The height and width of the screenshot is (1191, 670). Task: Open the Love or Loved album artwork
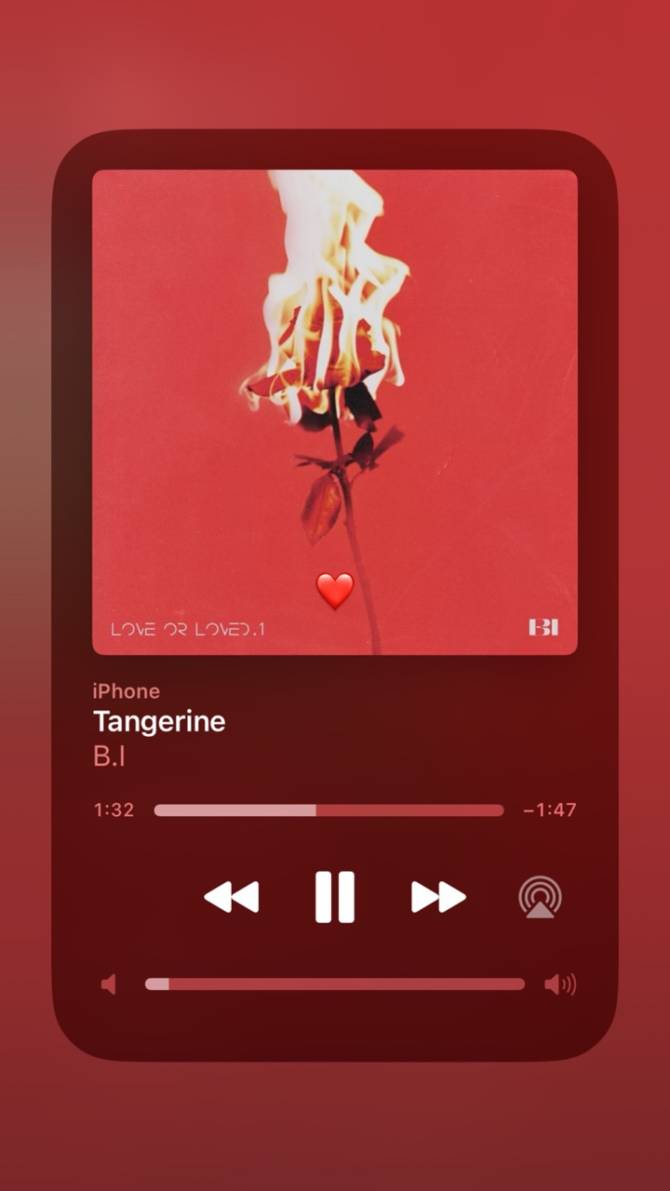click(x=334, y=412)
